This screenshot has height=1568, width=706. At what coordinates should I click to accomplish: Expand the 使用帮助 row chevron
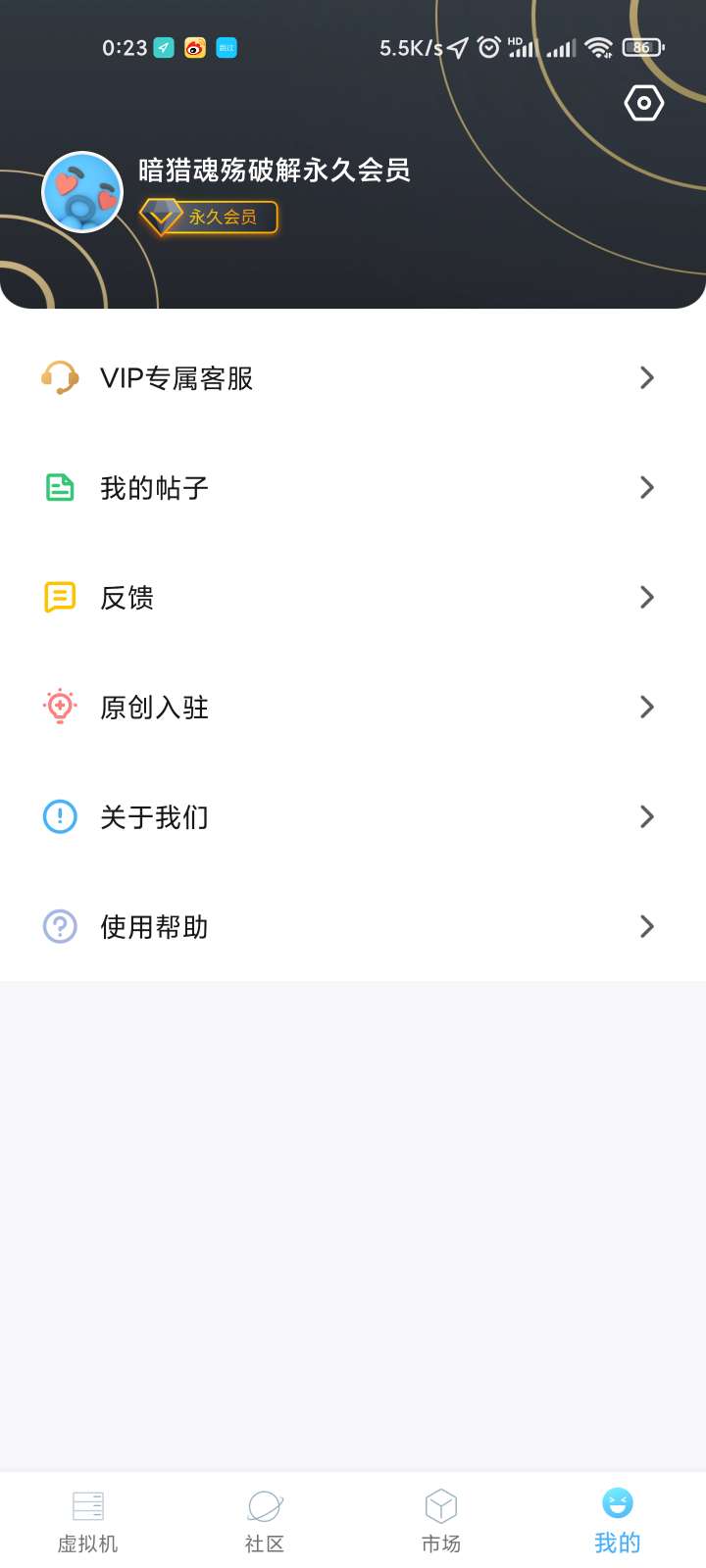pyautogui.click(x=646, y=926)
